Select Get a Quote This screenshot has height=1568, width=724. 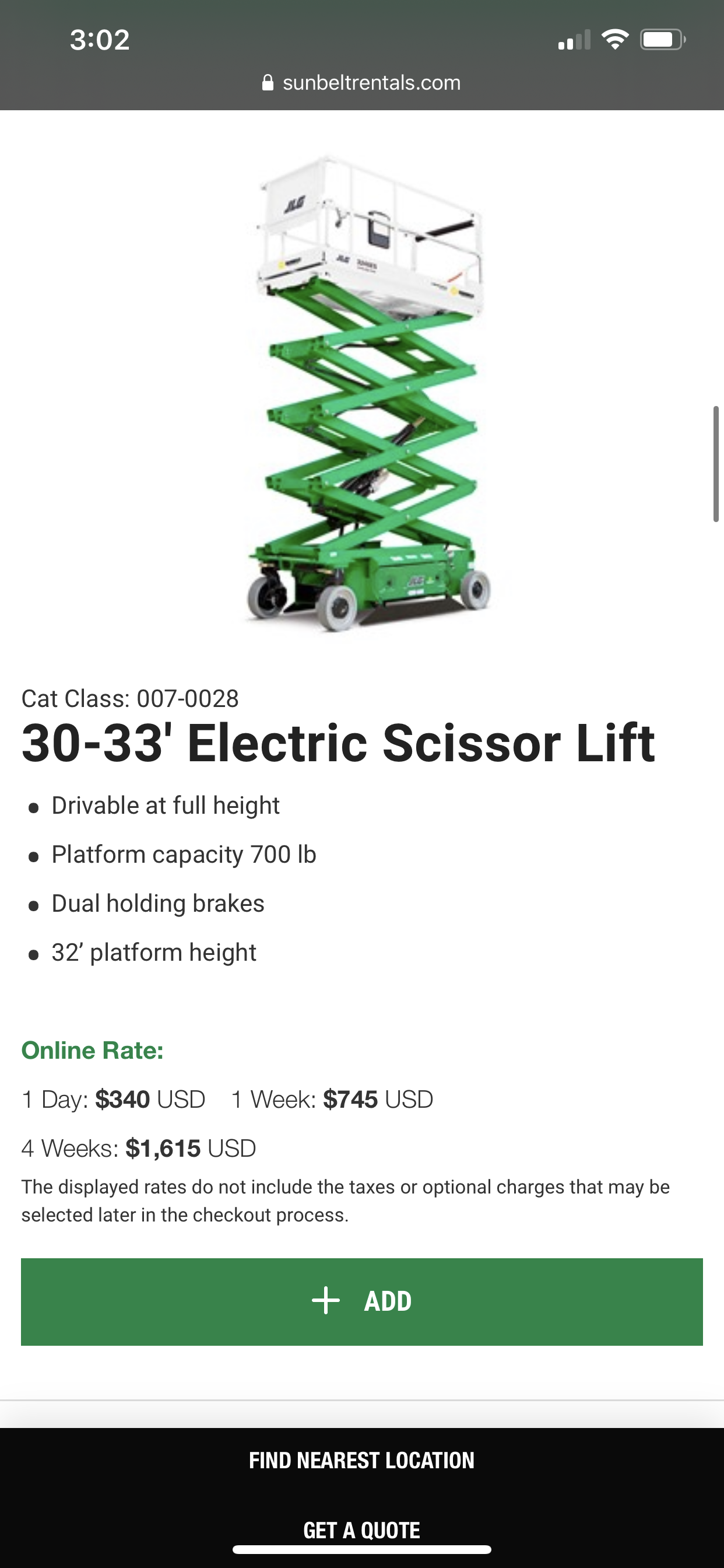[361, 1529]
